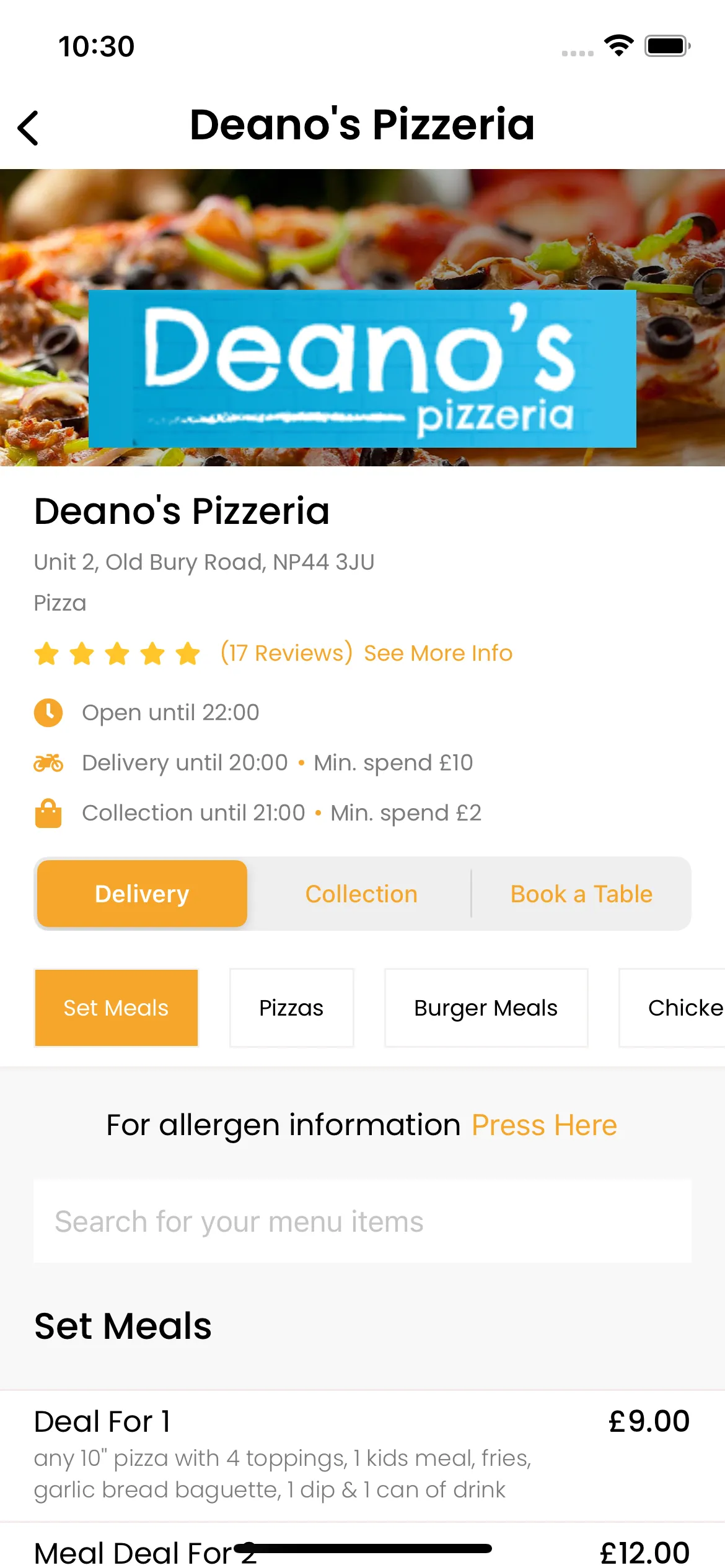Open the Burger Meals category

tap(485, 1008)
